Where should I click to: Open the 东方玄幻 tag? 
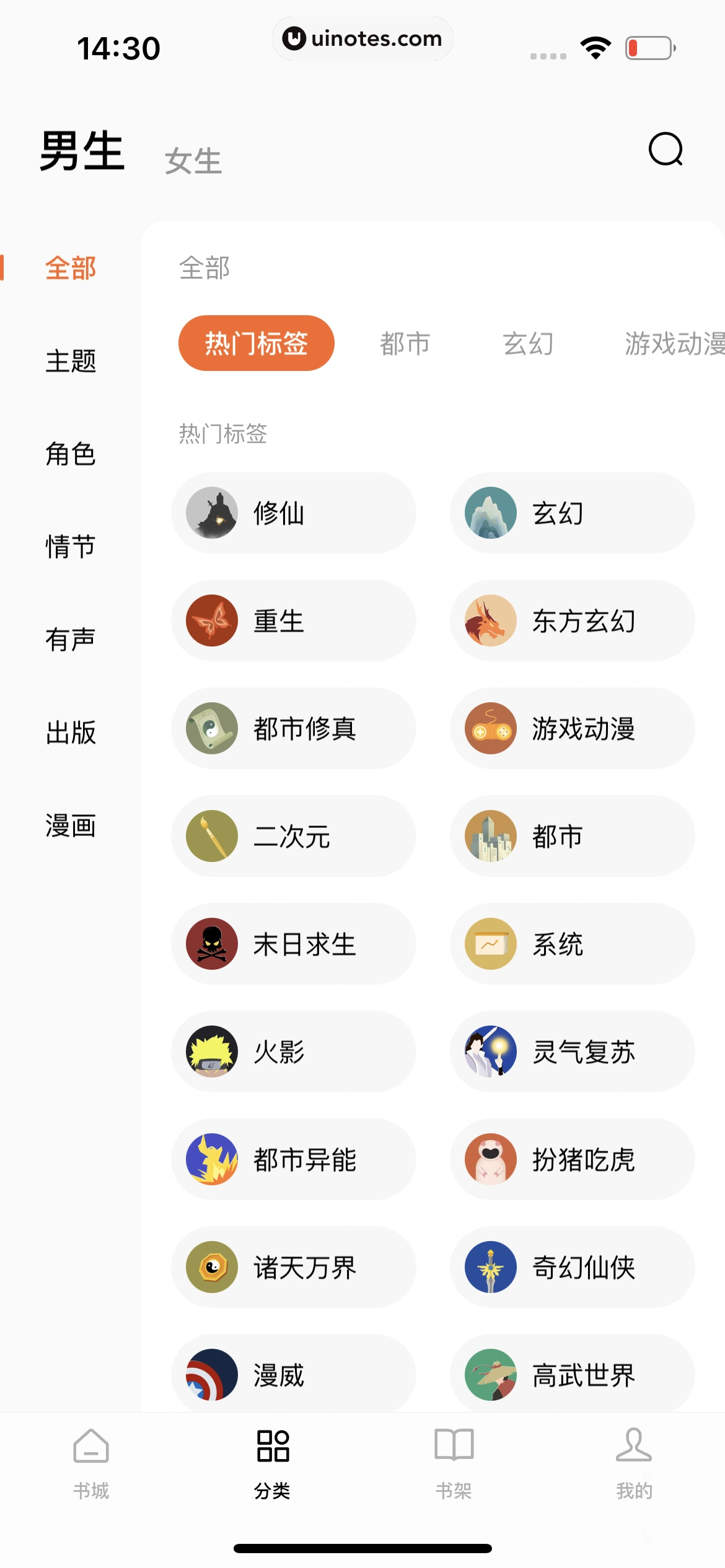pos(572,621)
